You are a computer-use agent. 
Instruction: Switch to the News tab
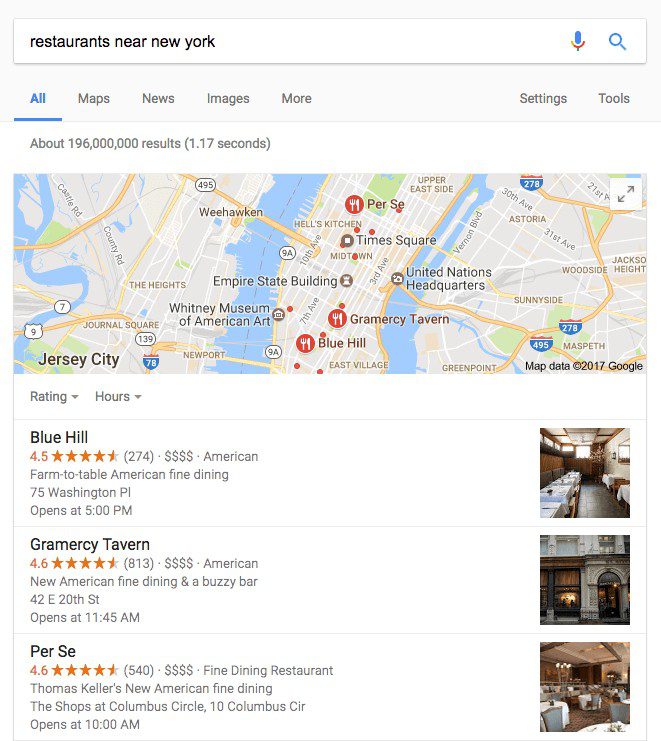pyautogui.click(x=158, y=98)
